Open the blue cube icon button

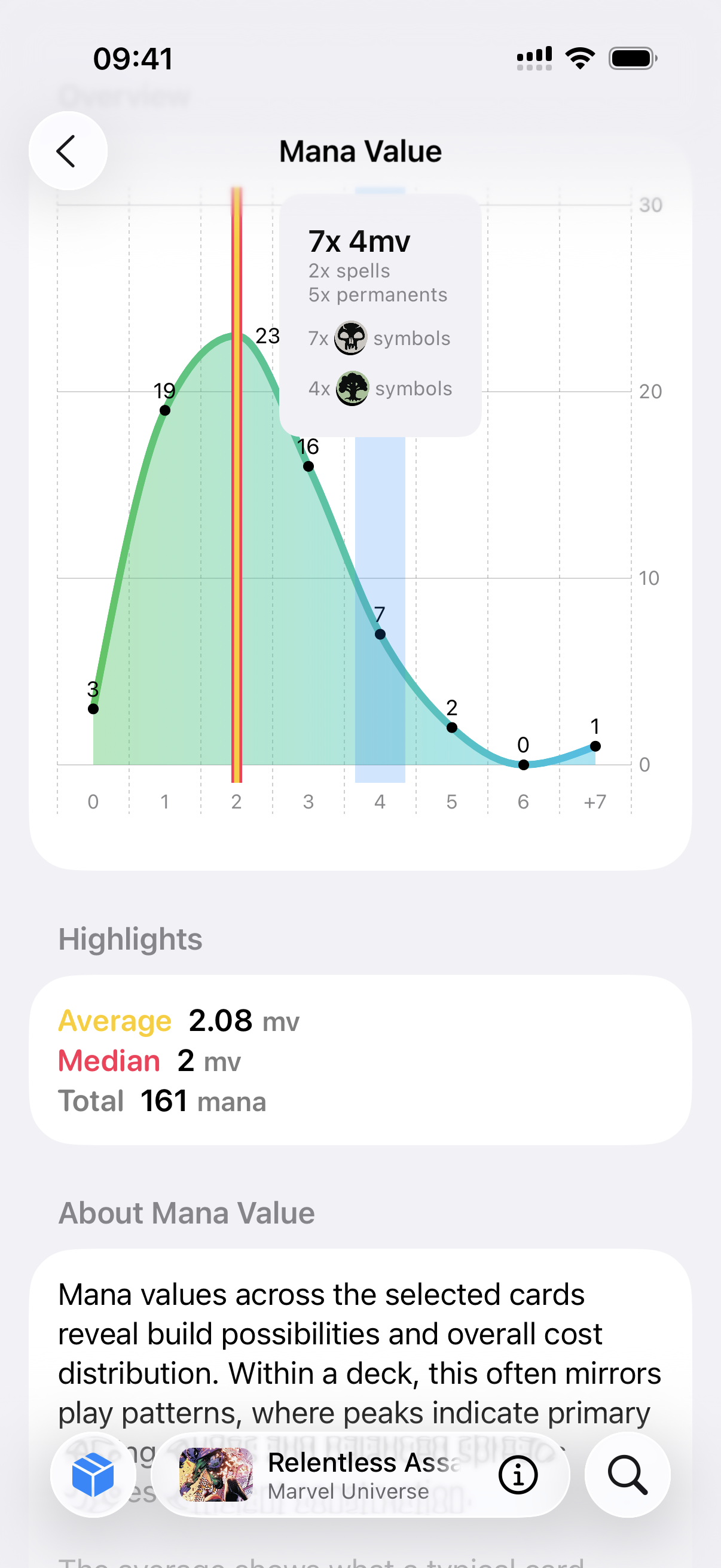coord(93,1474)
